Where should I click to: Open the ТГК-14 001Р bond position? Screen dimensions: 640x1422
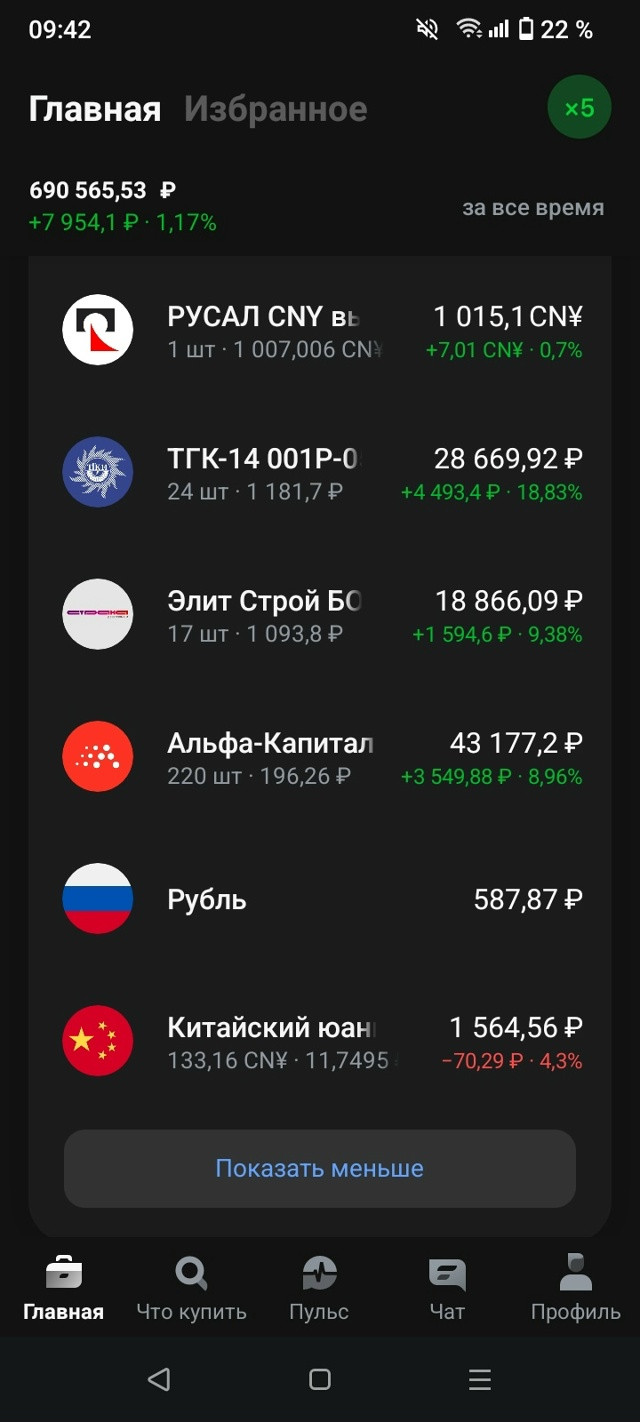320,473
